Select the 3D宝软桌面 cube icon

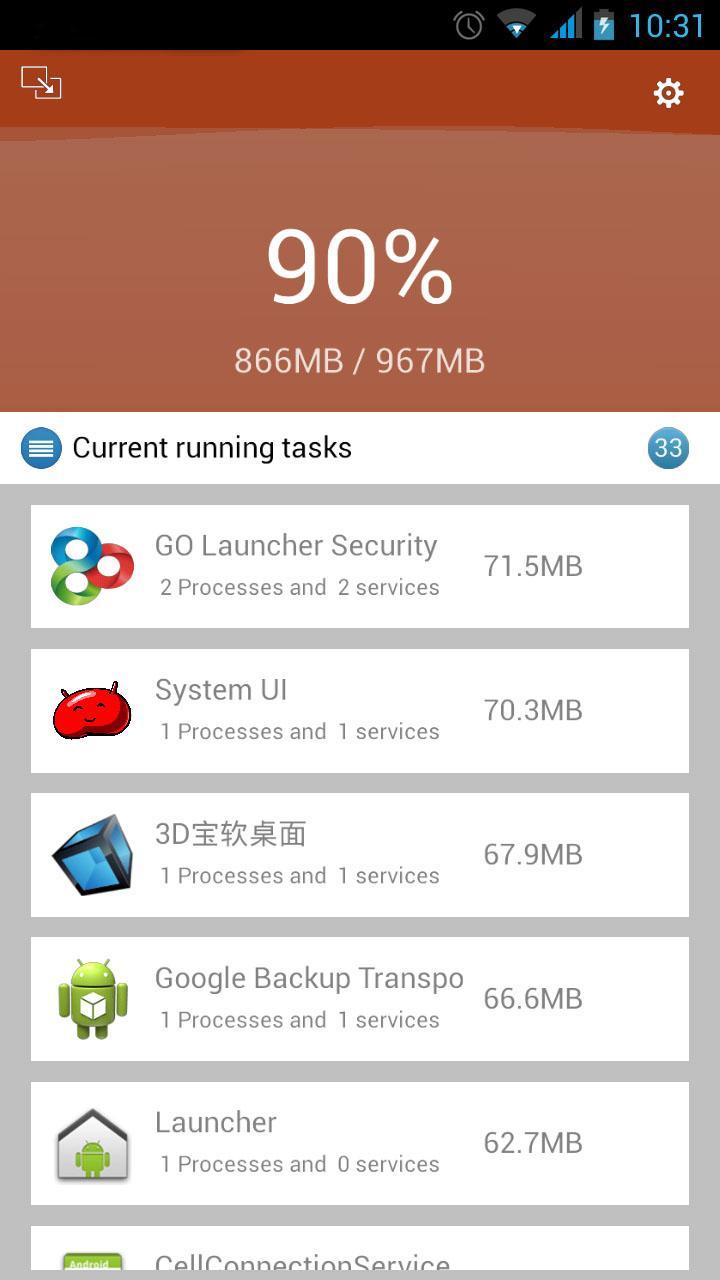pos(91,854)
